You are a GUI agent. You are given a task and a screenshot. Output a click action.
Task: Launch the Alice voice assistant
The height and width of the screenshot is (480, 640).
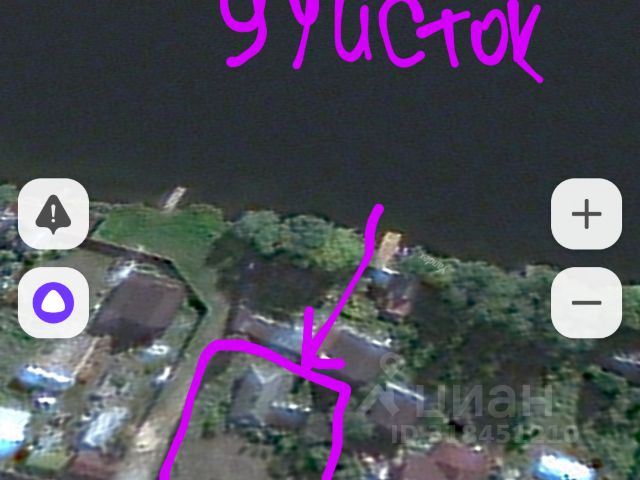tap(53, 301)
